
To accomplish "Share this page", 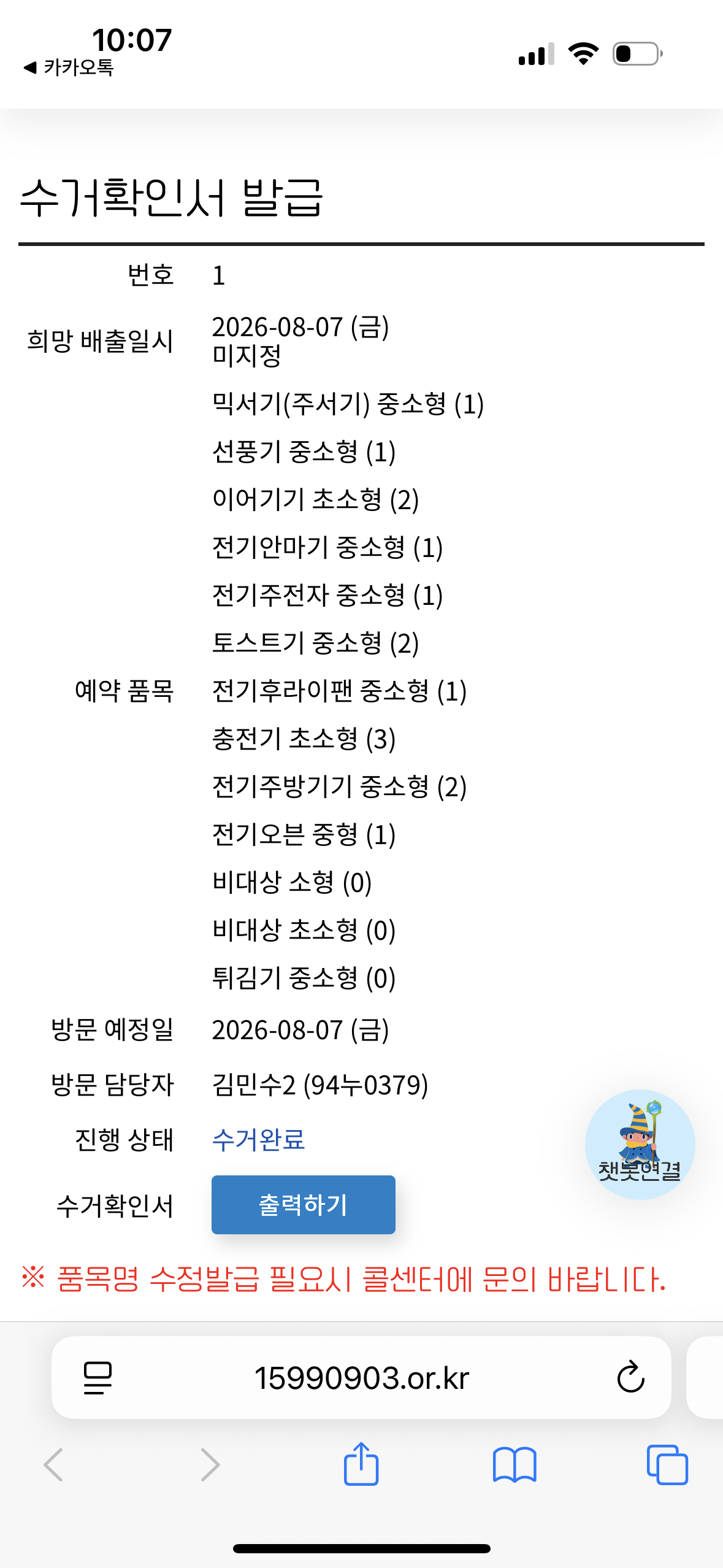I will point(361,1464).
